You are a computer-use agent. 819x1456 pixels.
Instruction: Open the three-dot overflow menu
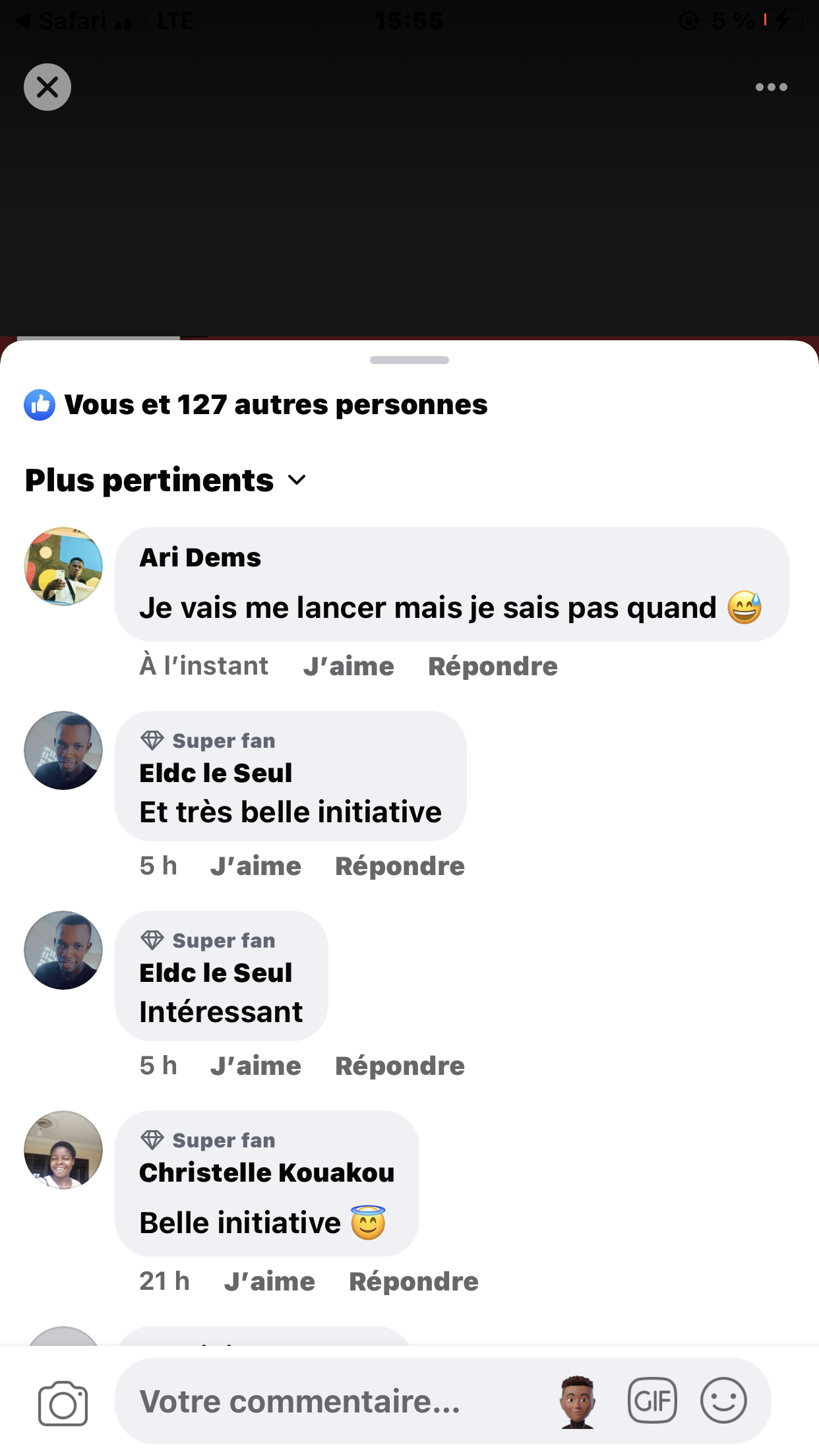point(771,87)
